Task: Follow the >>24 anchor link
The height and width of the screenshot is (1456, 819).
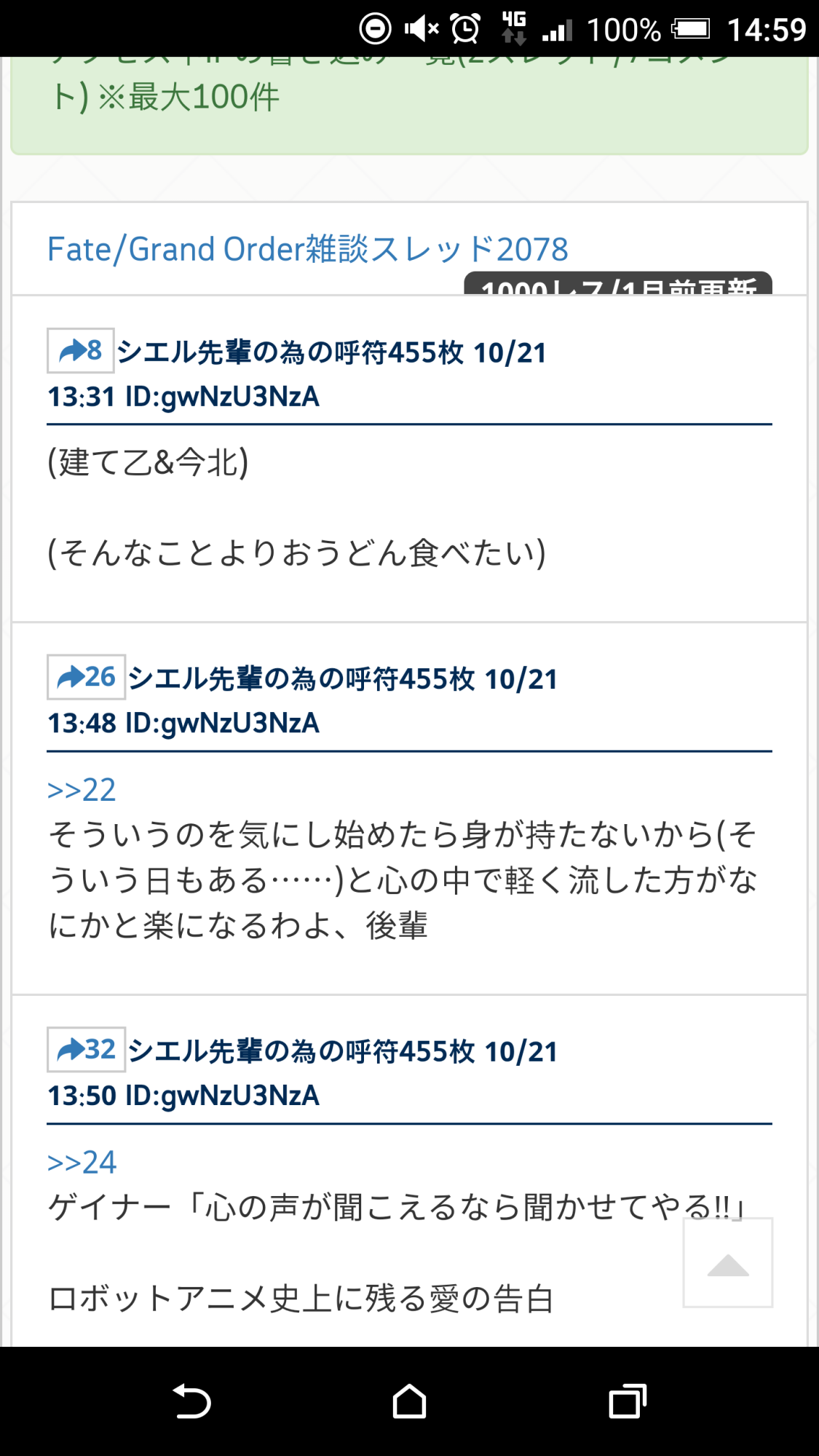Action: tap(82, 1163)
